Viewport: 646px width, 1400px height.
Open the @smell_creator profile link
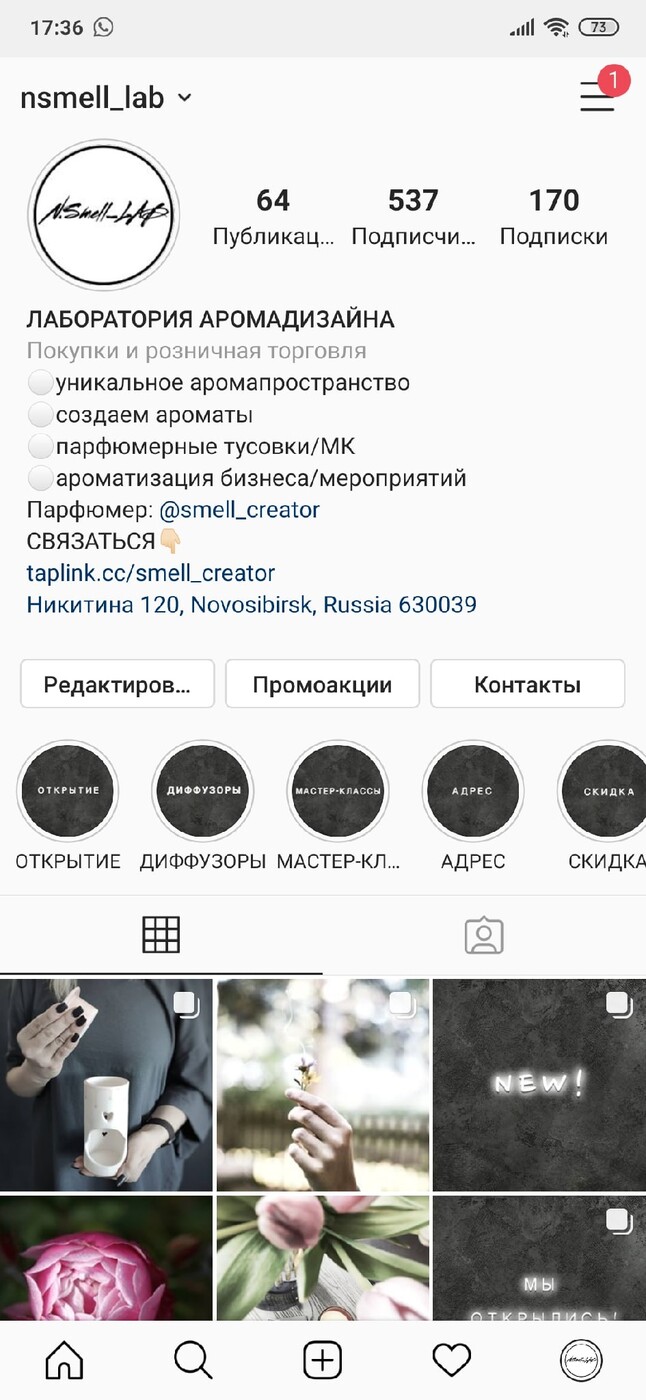pos(240,510)
